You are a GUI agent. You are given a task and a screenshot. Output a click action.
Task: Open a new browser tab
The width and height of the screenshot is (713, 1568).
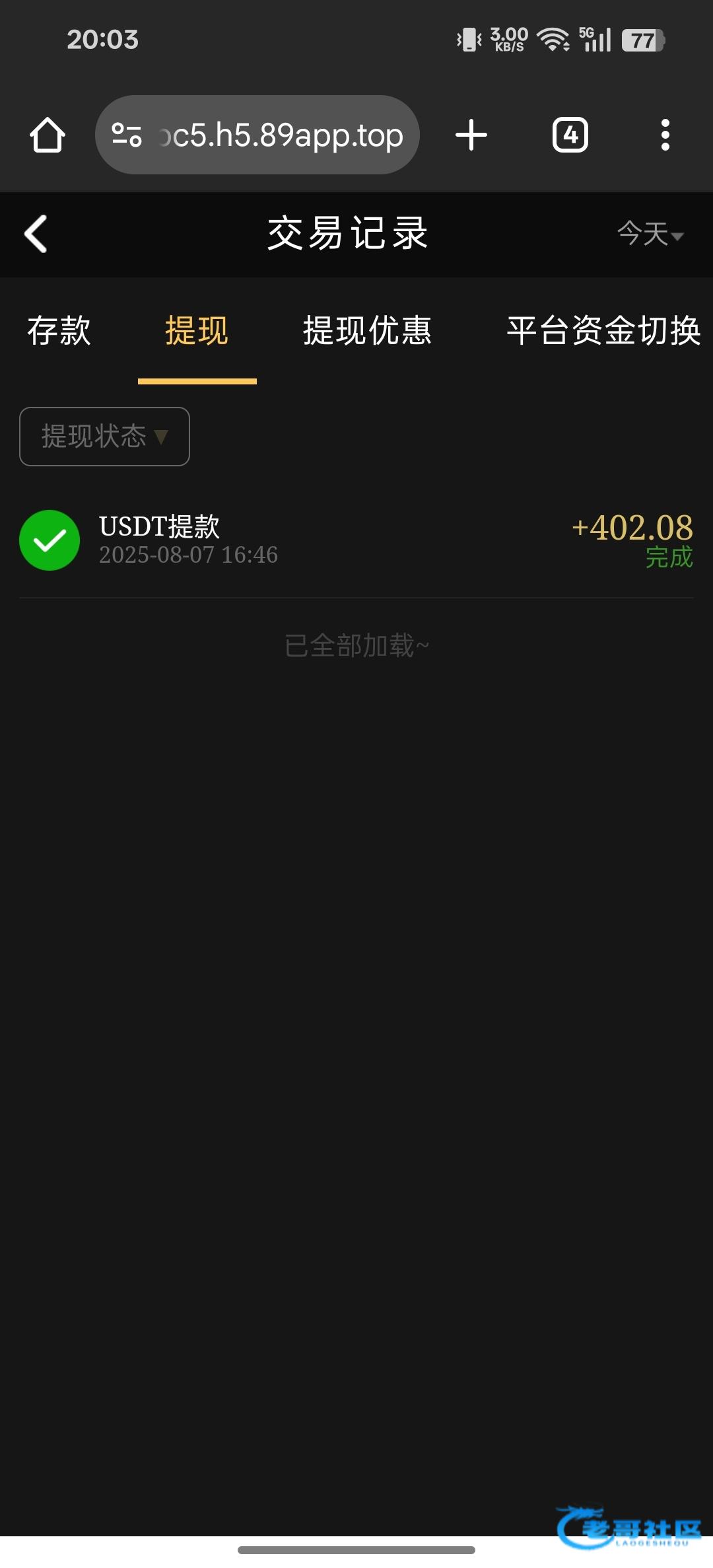(471, 135)
